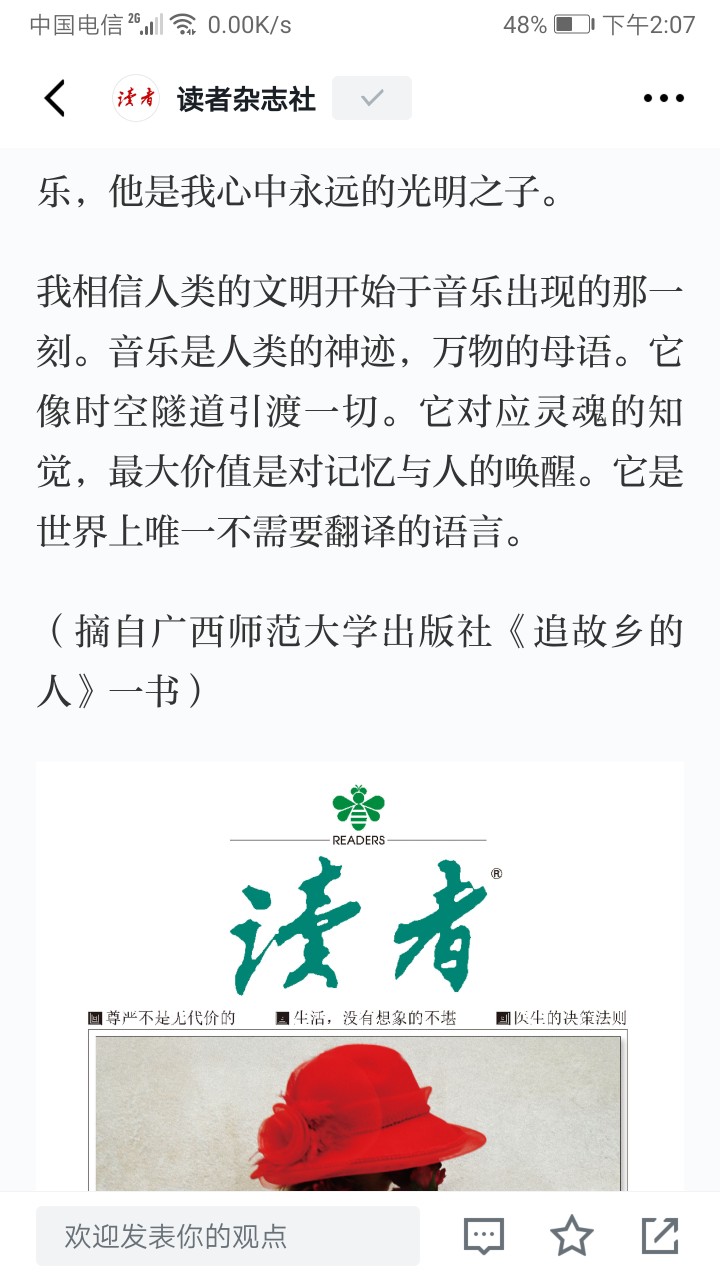Viewport: 720px width, 1280px height.
Task: Go back using the top-left arrow
Action: tap(55, 98)
